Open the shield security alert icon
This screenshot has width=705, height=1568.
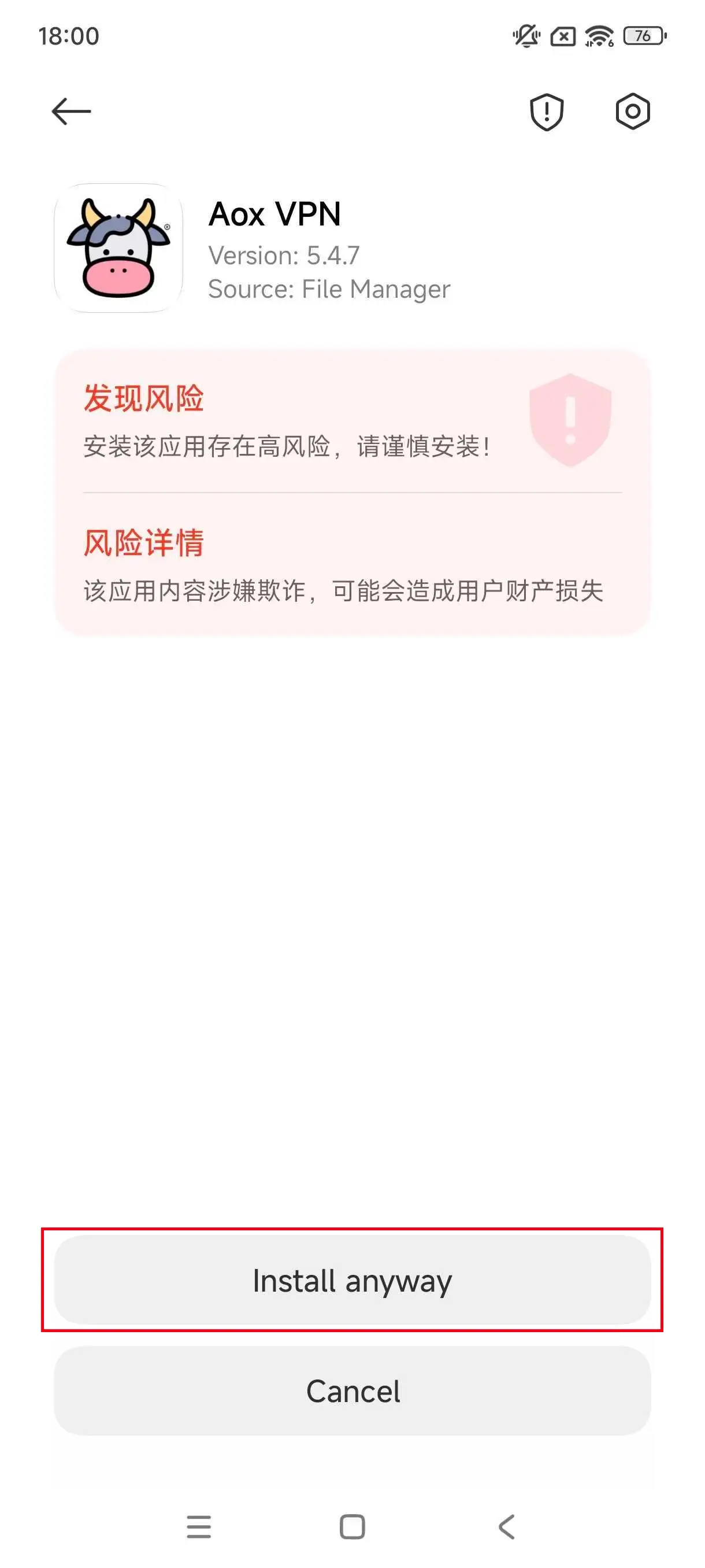(x=546, y=112)
